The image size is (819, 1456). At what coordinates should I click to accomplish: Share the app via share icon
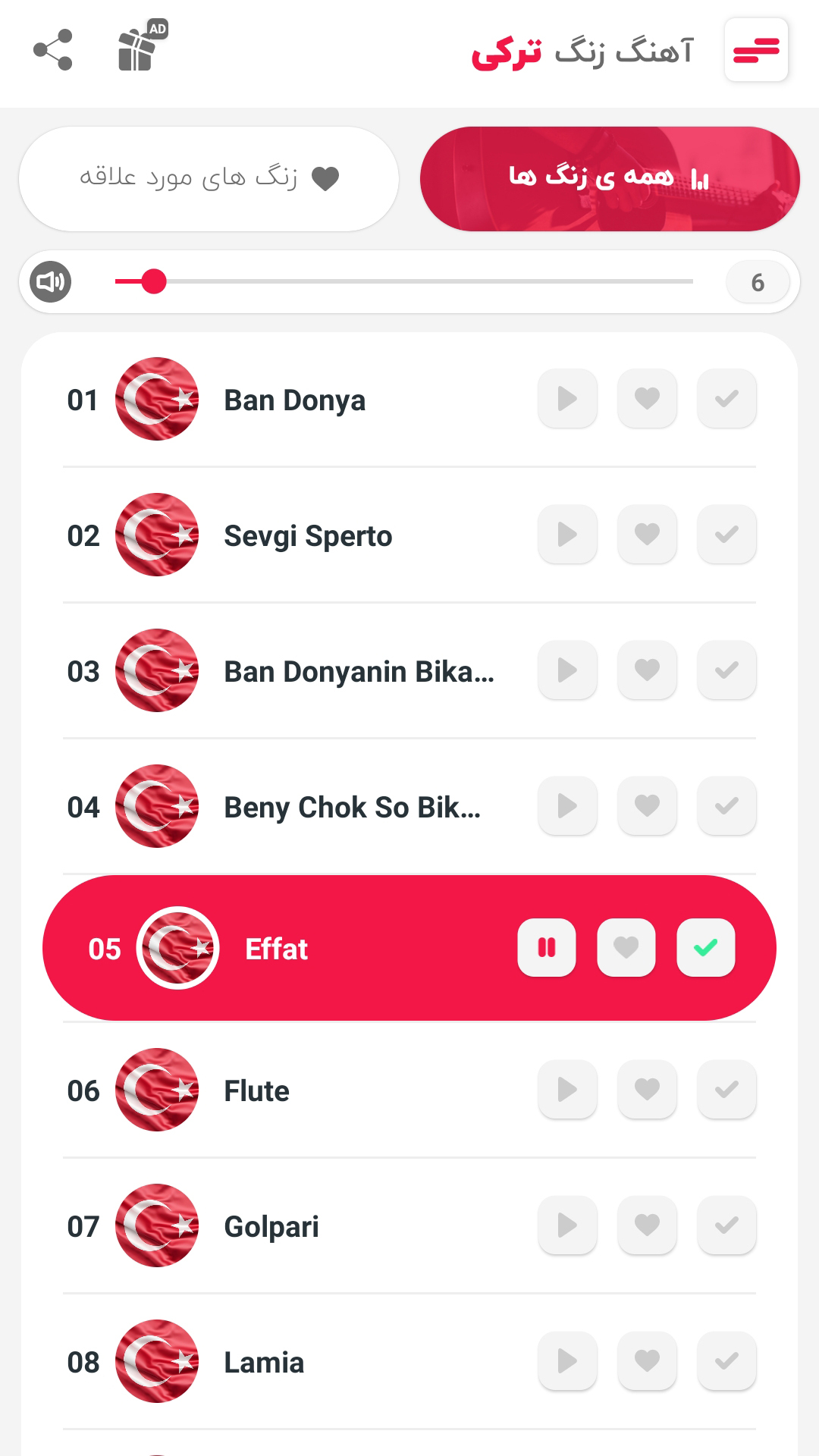53,50
